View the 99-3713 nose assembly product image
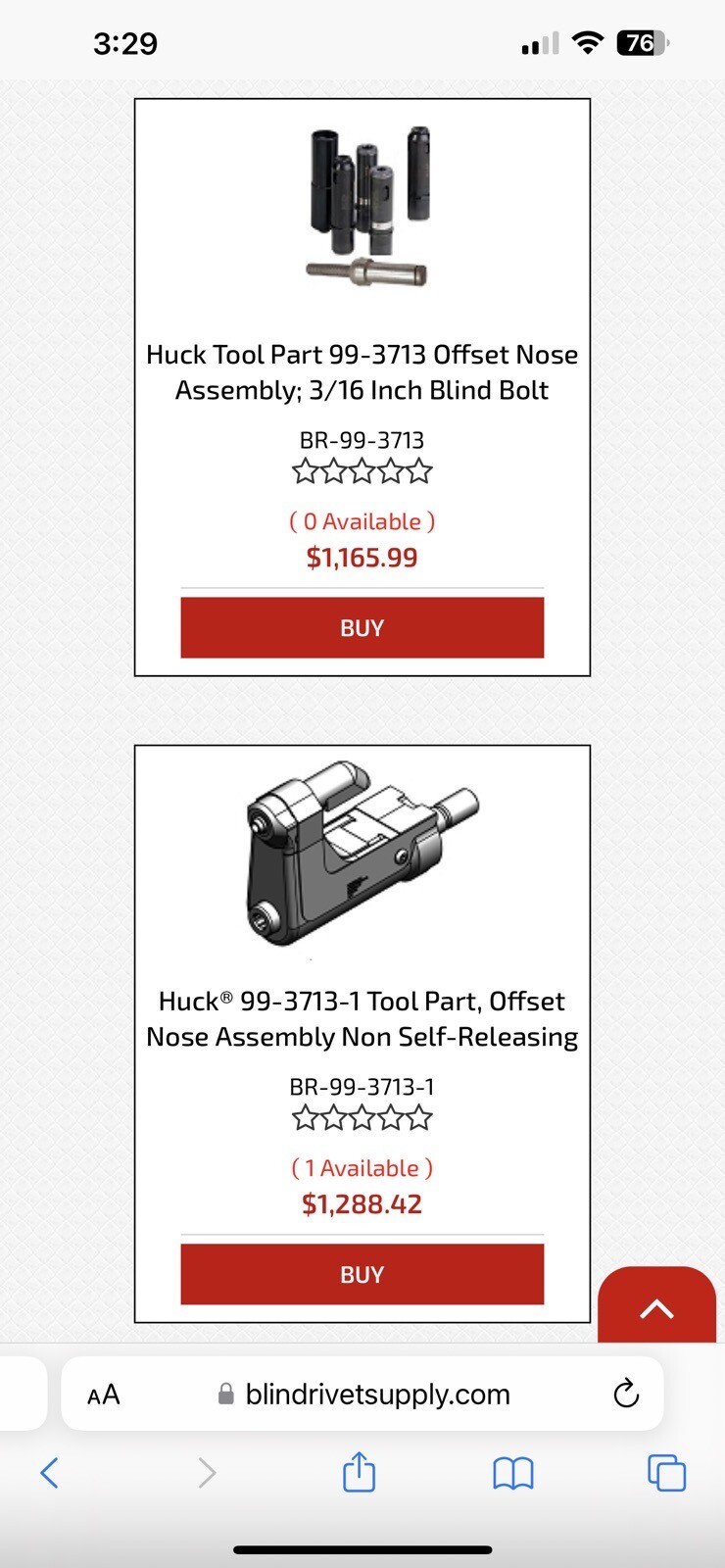 tap(367, 207)
